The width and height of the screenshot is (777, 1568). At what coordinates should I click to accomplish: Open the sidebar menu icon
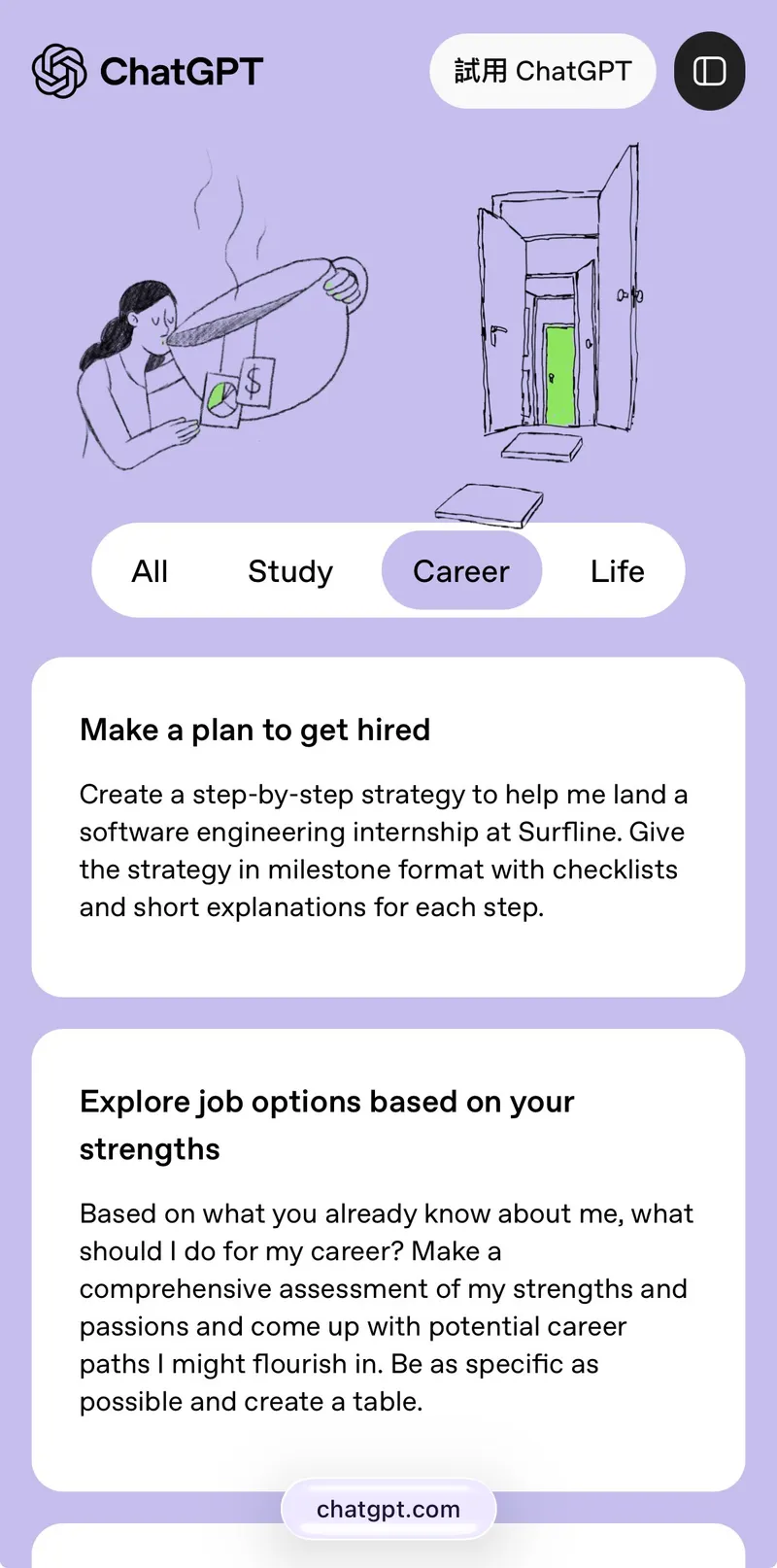[x=709, y=71]
